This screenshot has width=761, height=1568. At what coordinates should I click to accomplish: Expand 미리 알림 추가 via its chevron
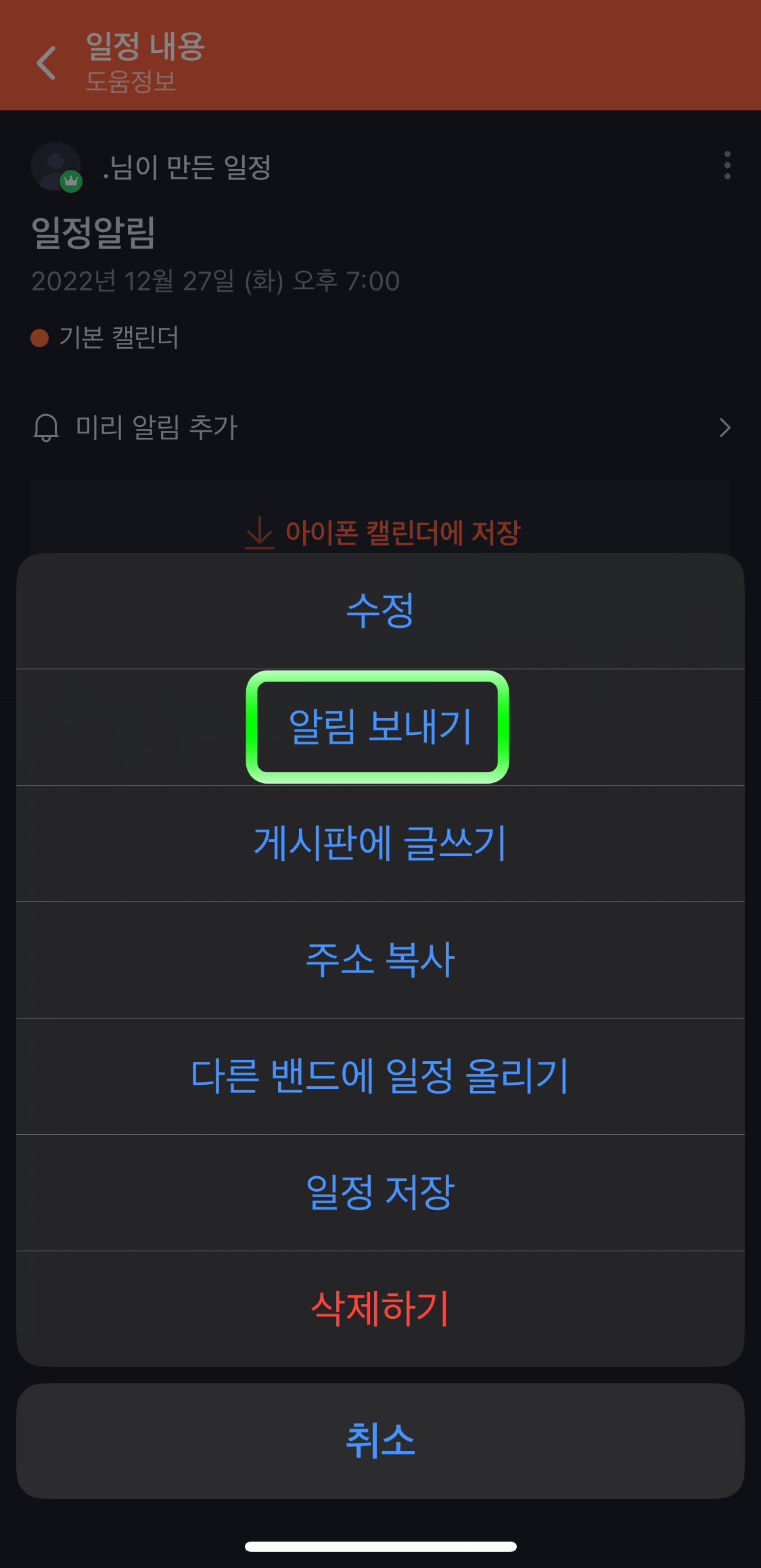coord(724,428)
